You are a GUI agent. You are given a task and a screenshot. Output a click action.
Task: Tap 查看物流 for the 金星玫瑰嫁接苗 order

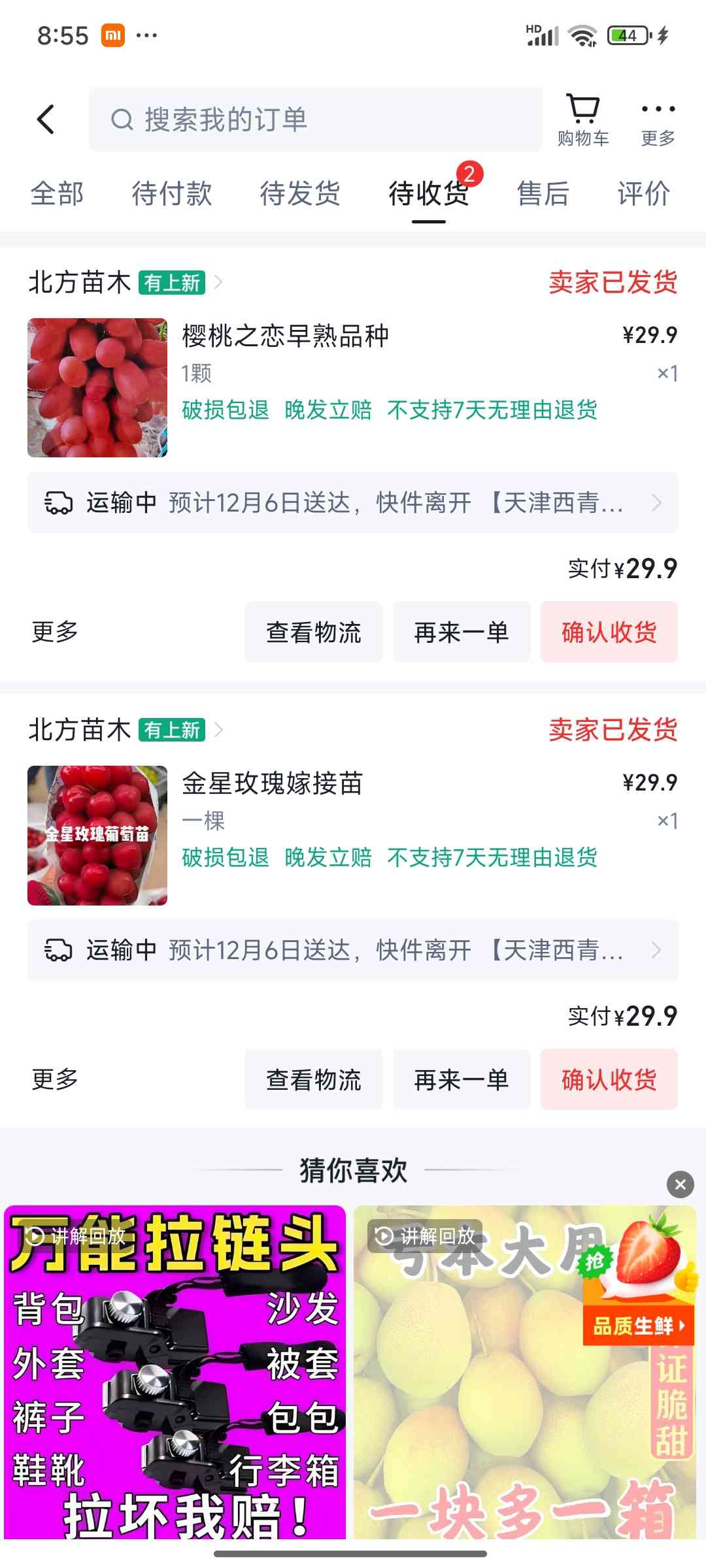pyautogui.click(x=313, y=1080)
